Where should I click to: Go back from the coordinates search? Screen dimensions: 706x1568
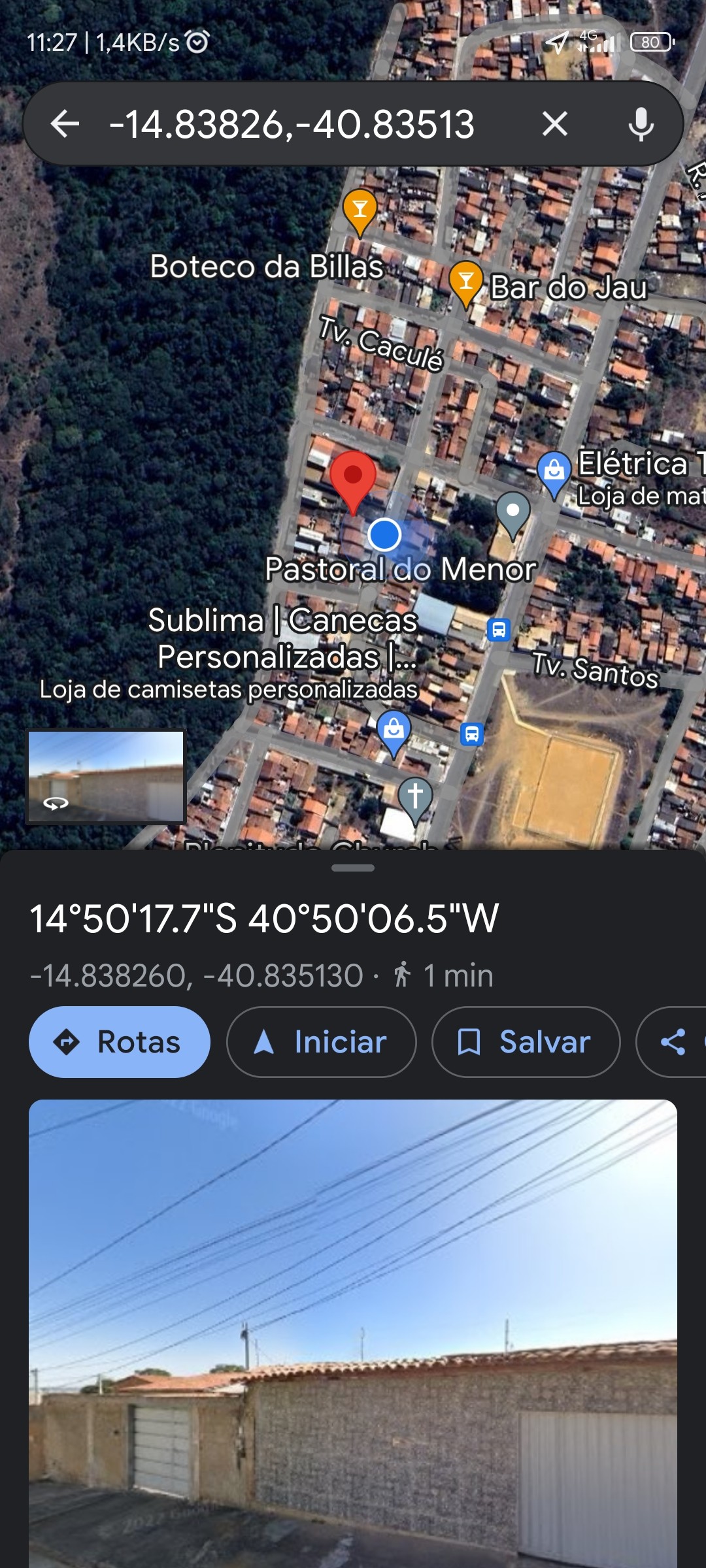pyautogui.click(x=65, y=123)
